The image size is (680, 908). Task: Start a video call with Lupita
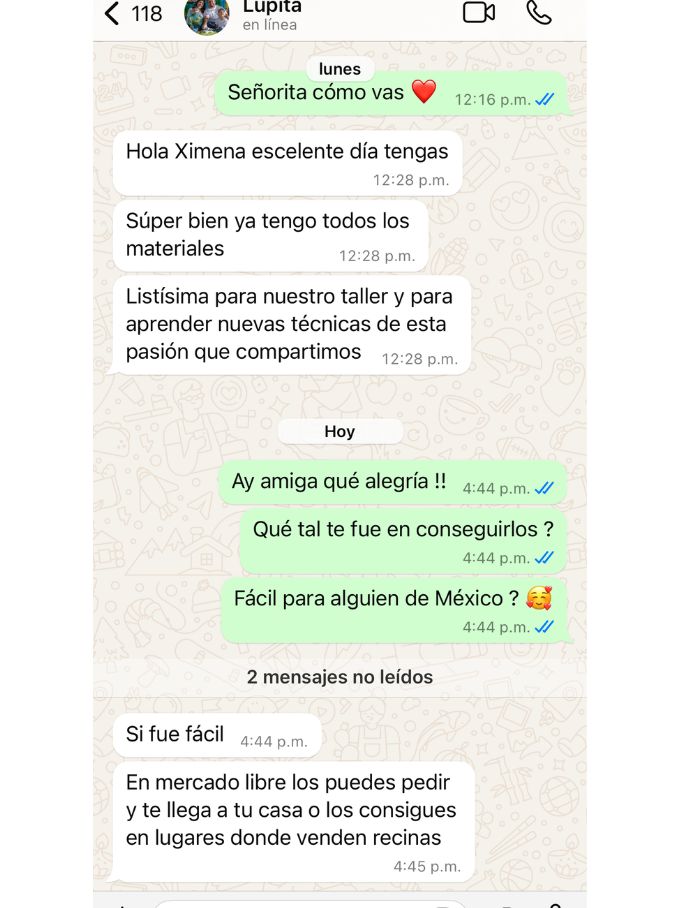pos(479,12)
